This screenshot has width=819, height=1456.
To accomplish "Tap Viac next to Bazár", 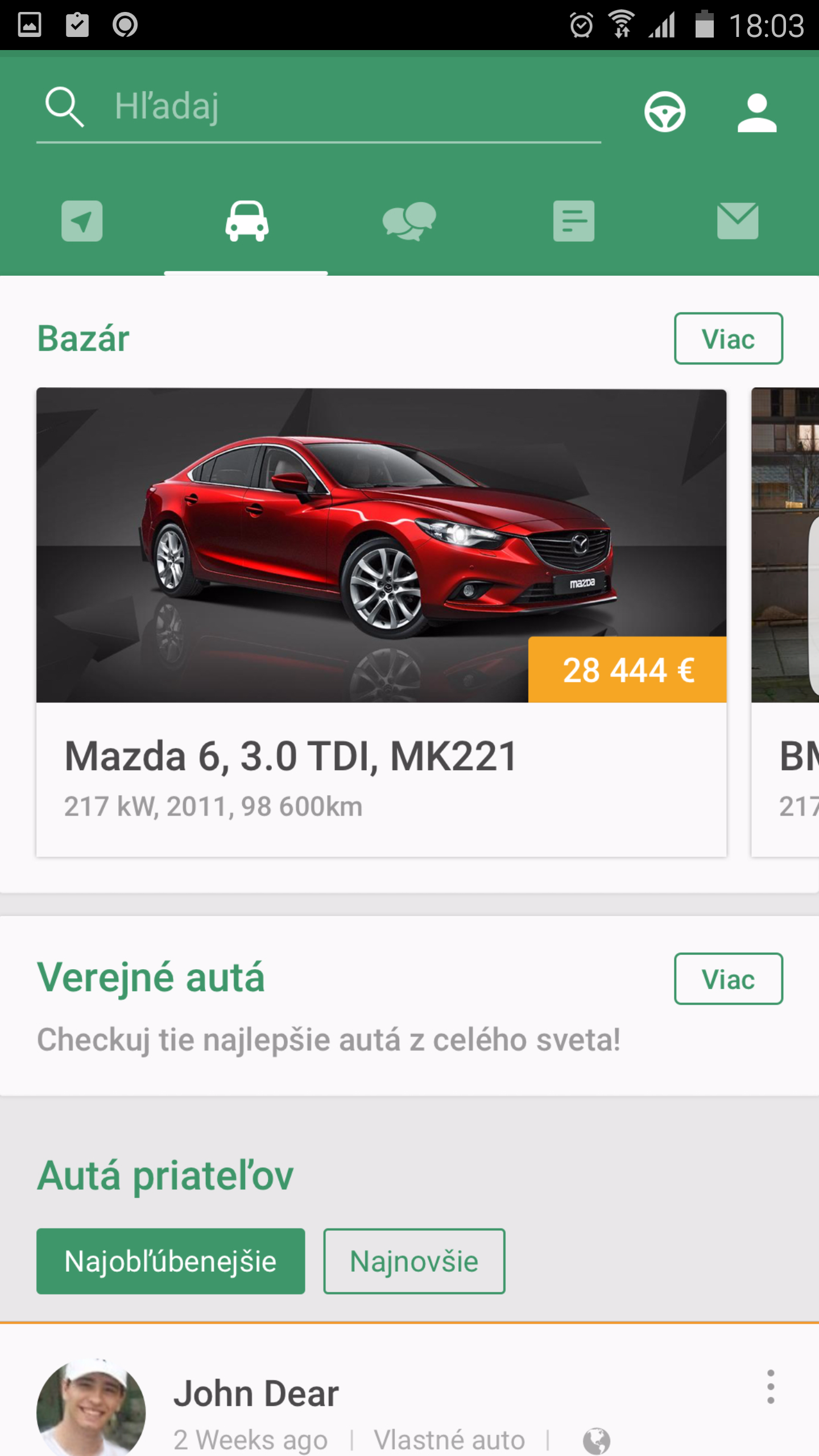I will 728,338.
